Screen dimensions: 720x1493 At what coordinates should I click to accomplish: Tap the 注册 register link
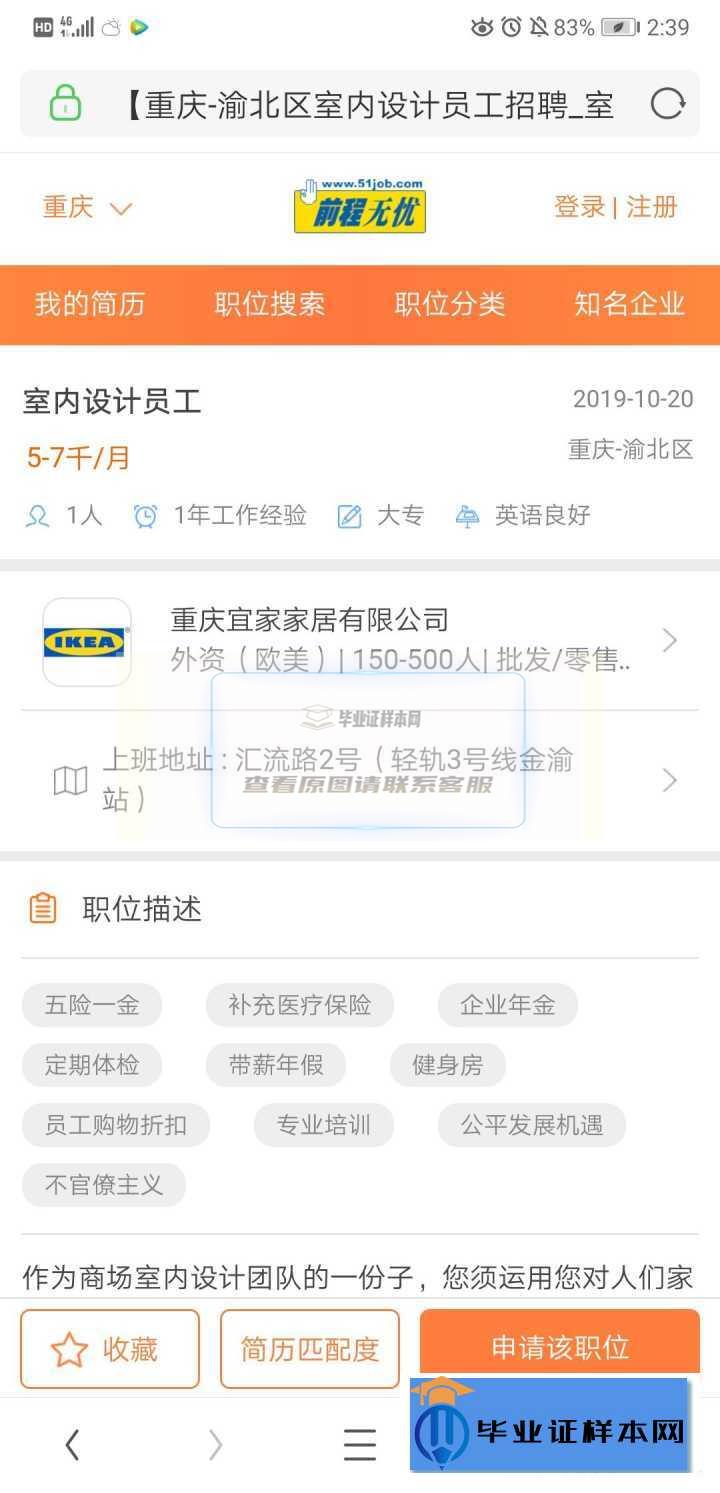tap(652, 207)
